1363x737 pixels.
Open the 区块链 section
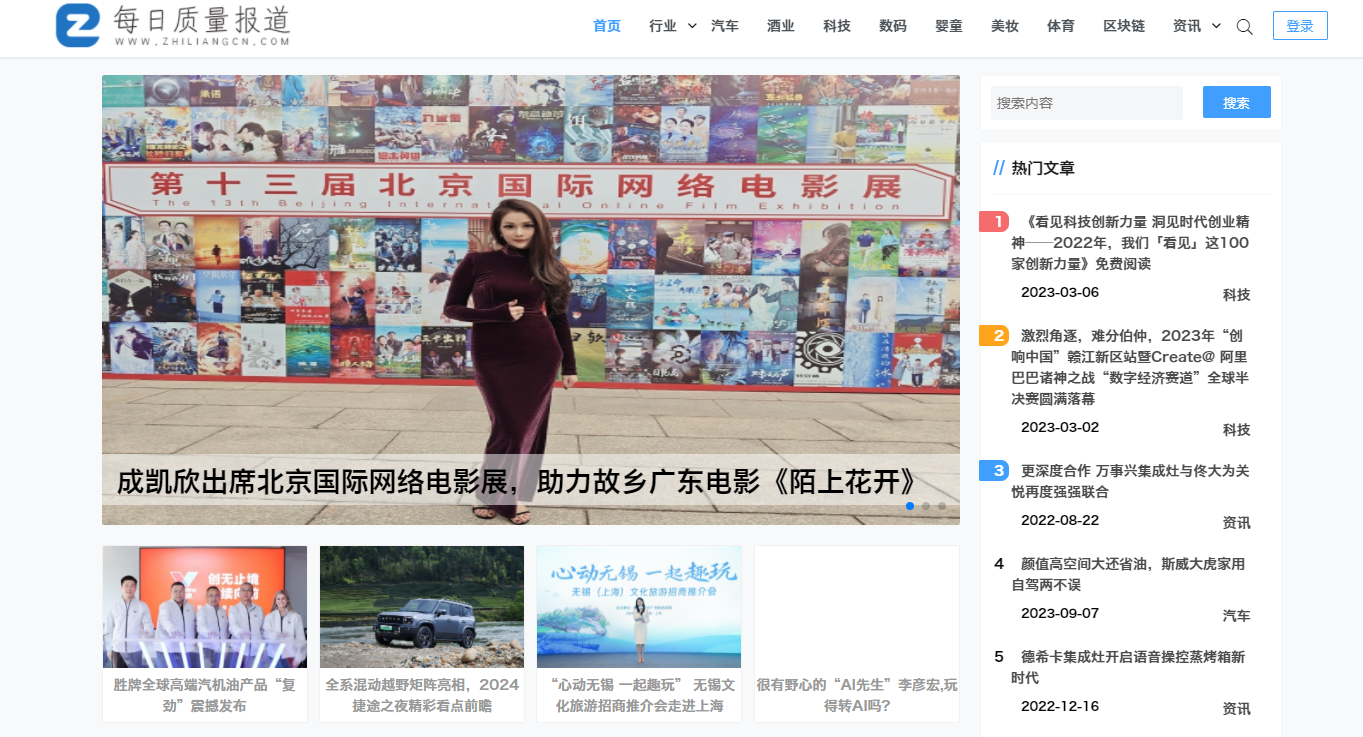1123,26
